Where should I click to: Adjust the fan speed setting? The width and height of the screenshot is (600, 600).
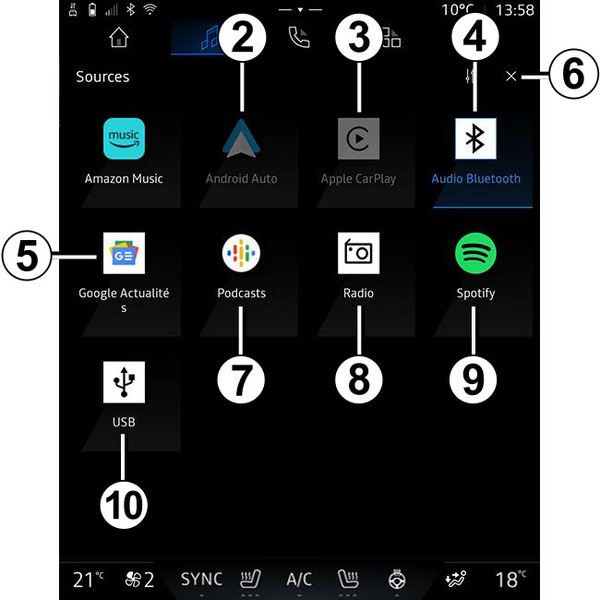139,579
